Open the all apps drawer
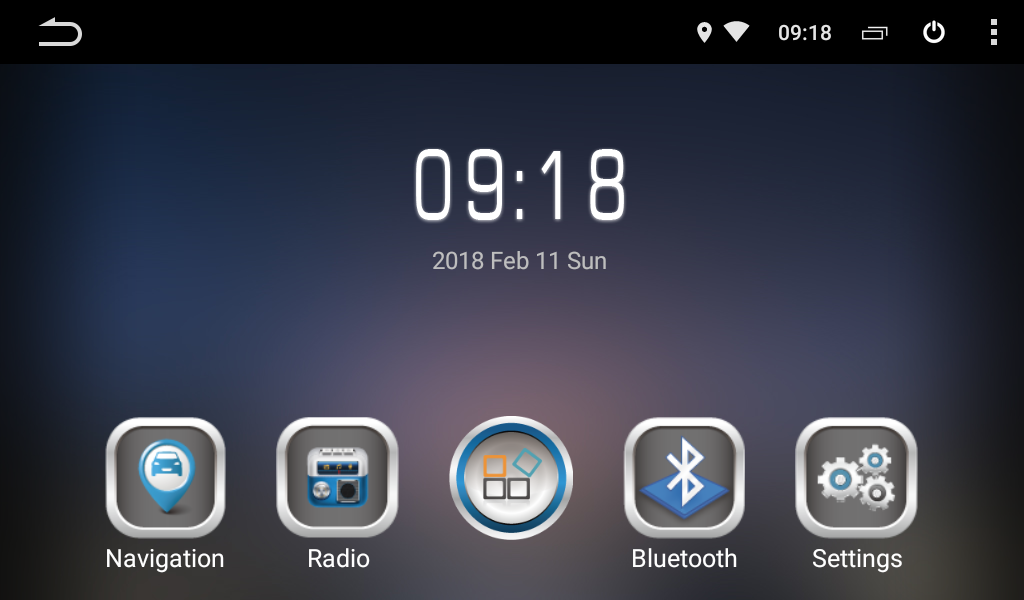 point(510,478)
